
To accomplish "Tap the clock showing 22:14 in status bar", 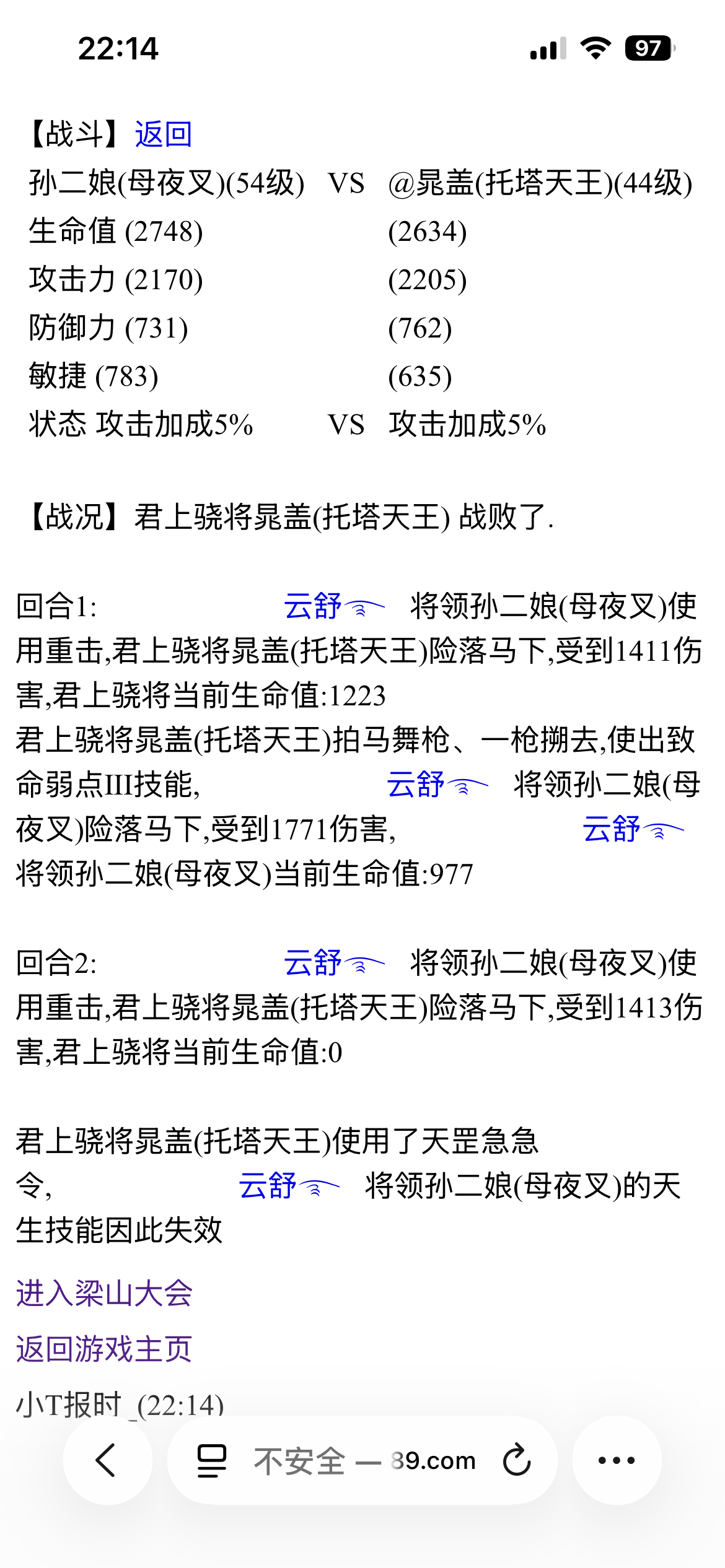I will (x=118, y=49).
